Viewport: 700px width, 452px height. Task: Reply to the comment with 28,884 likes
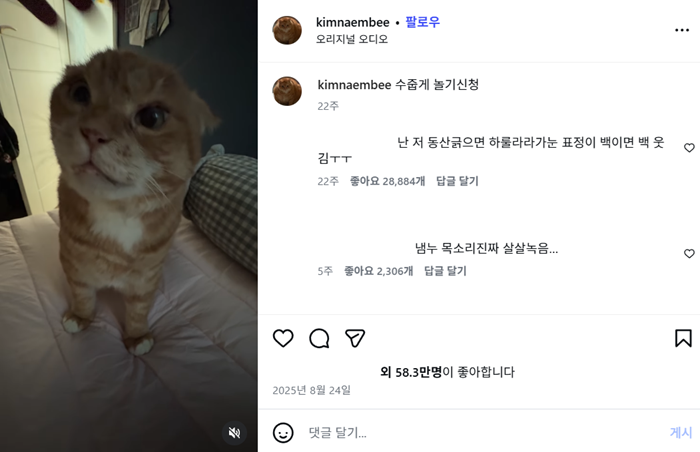457,181
